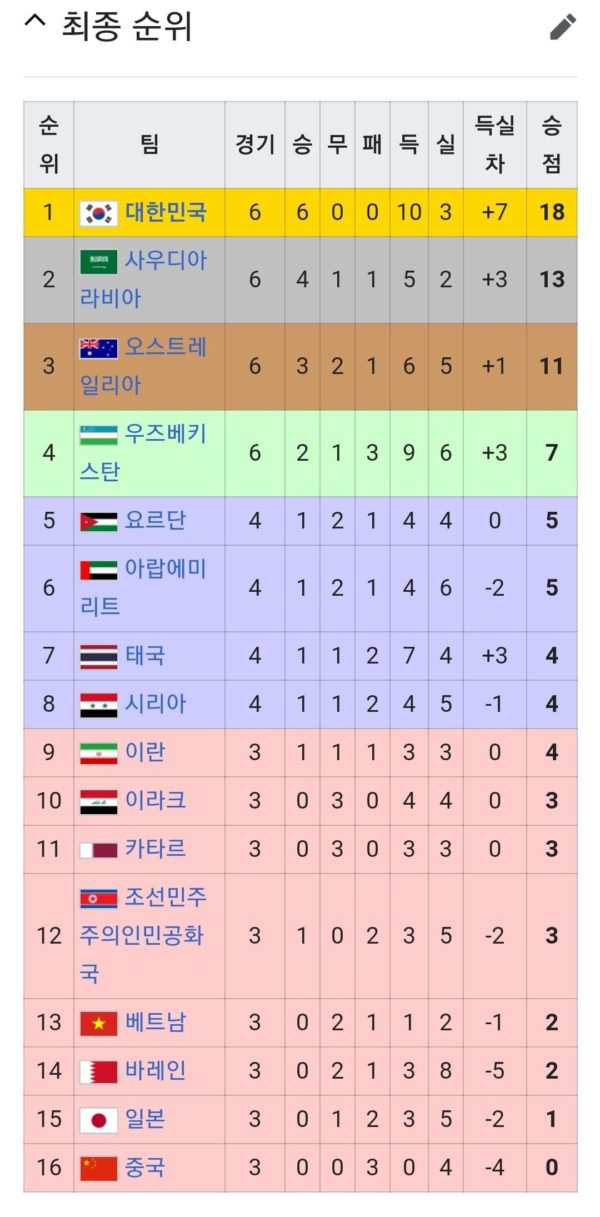Open the 카타르 team link
The width and height of the screenshot is (600, 1217).
click(155, 849)
